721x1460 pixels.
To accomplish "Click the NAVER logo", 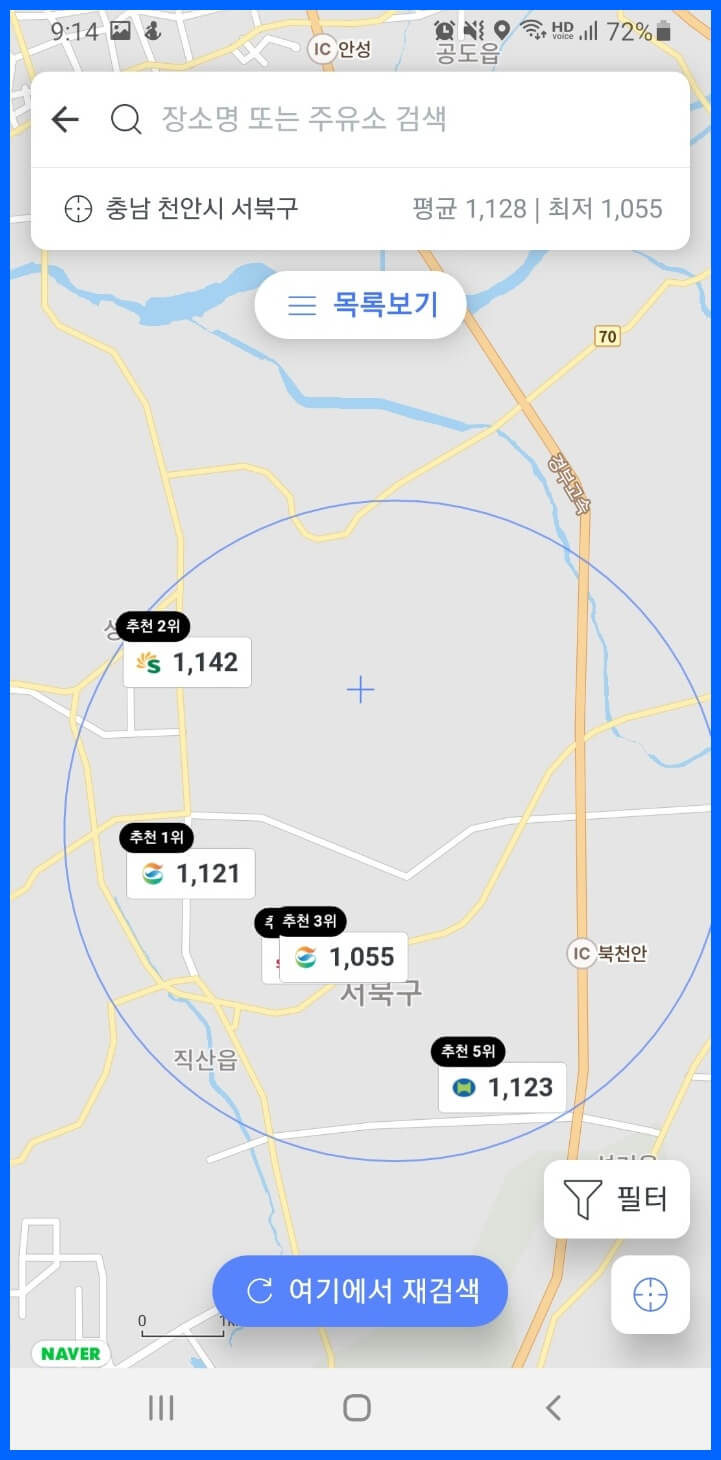I will [68, 1354].
